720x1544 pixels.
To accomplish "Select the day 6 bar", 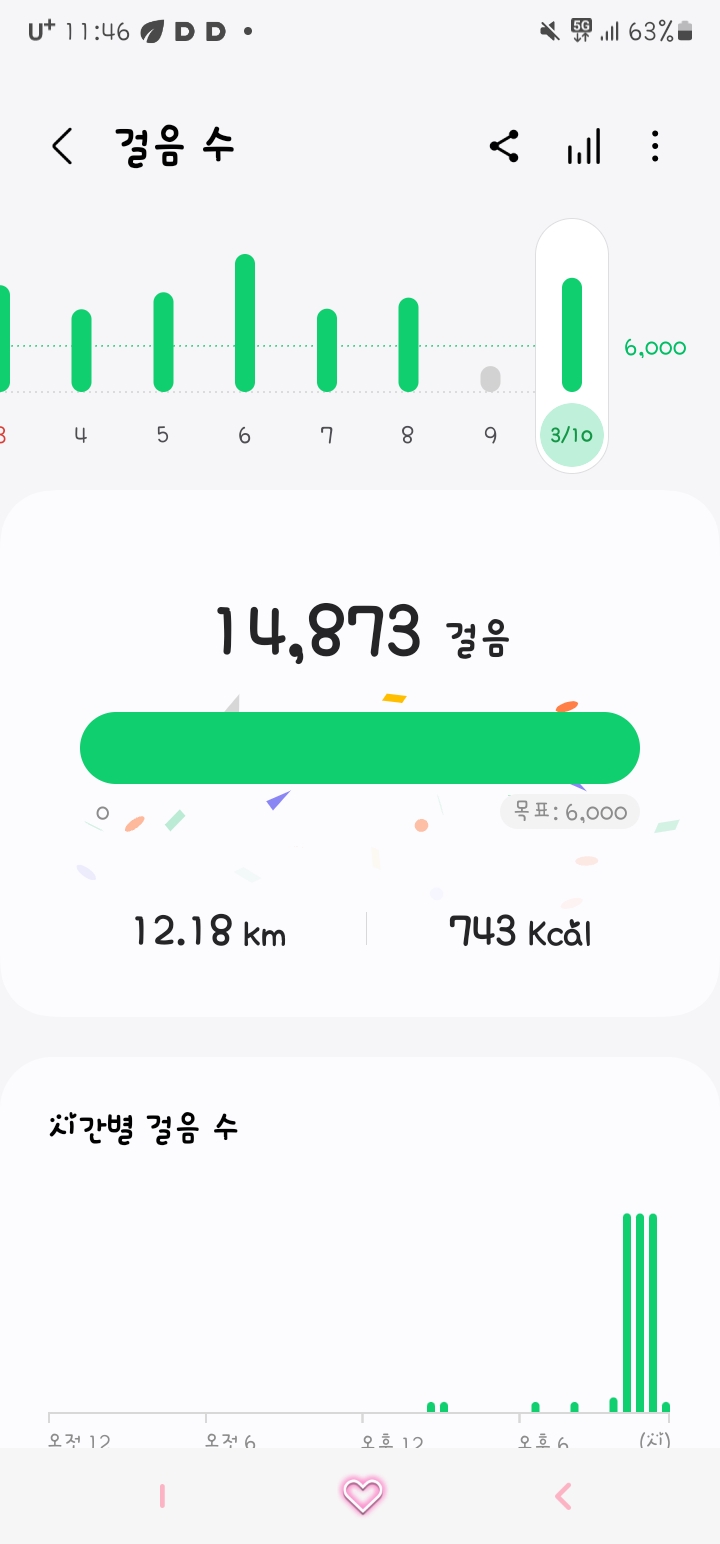I will point(245,323).
